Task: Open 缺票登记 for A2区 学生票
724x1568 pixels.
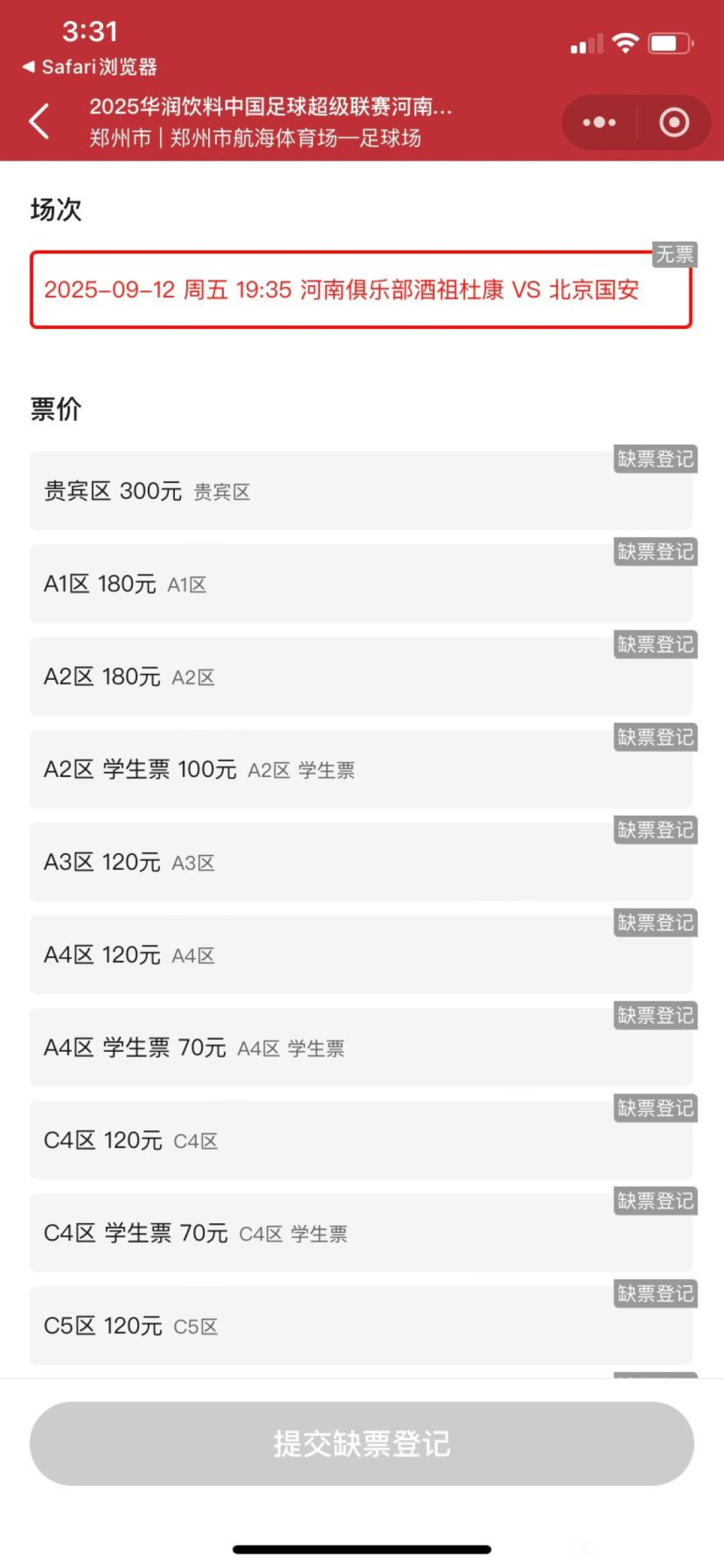Action: click(x=655, y=737)
